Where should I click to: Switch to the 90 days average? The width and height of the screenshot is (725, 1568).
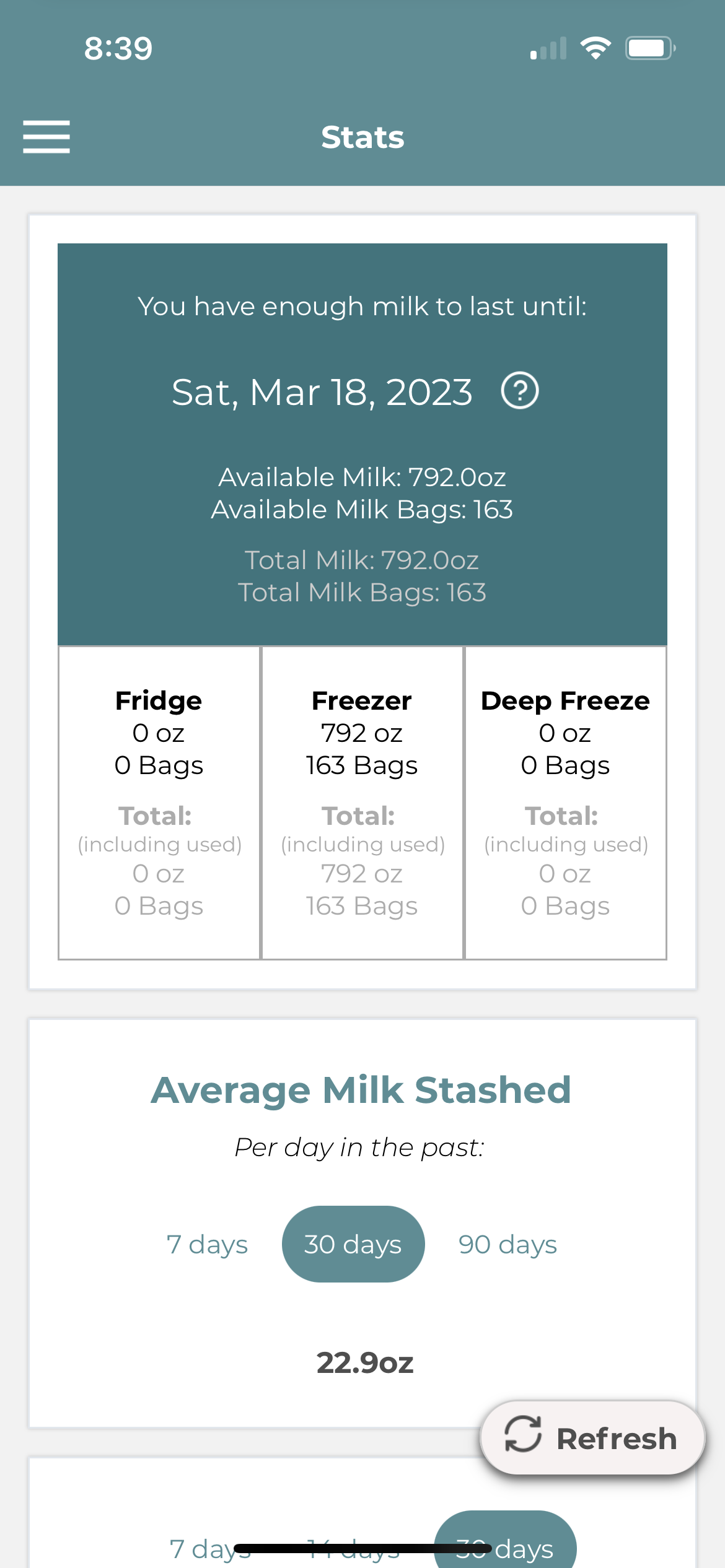point(507,1244)
